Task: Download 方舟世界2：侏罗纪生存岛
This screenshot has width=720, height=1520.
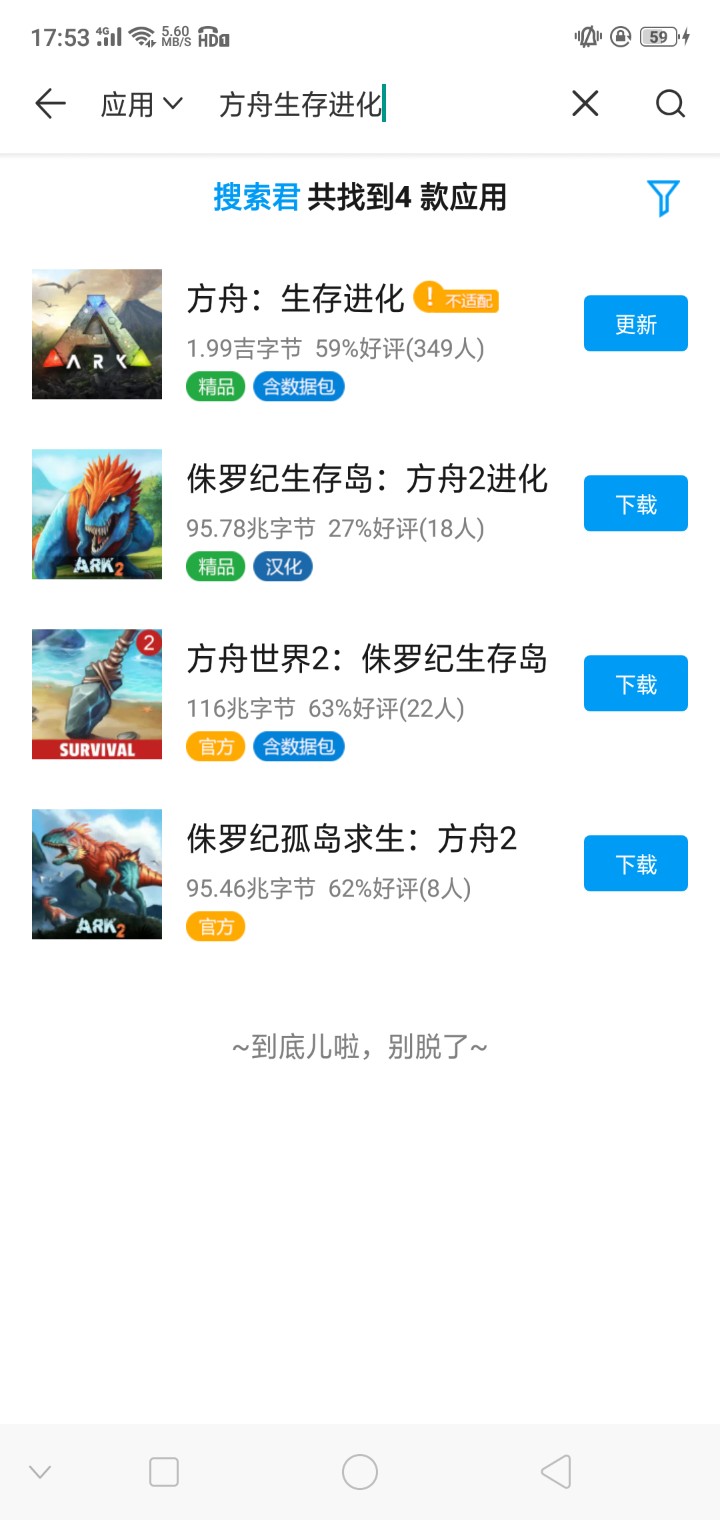Action: 635,684
